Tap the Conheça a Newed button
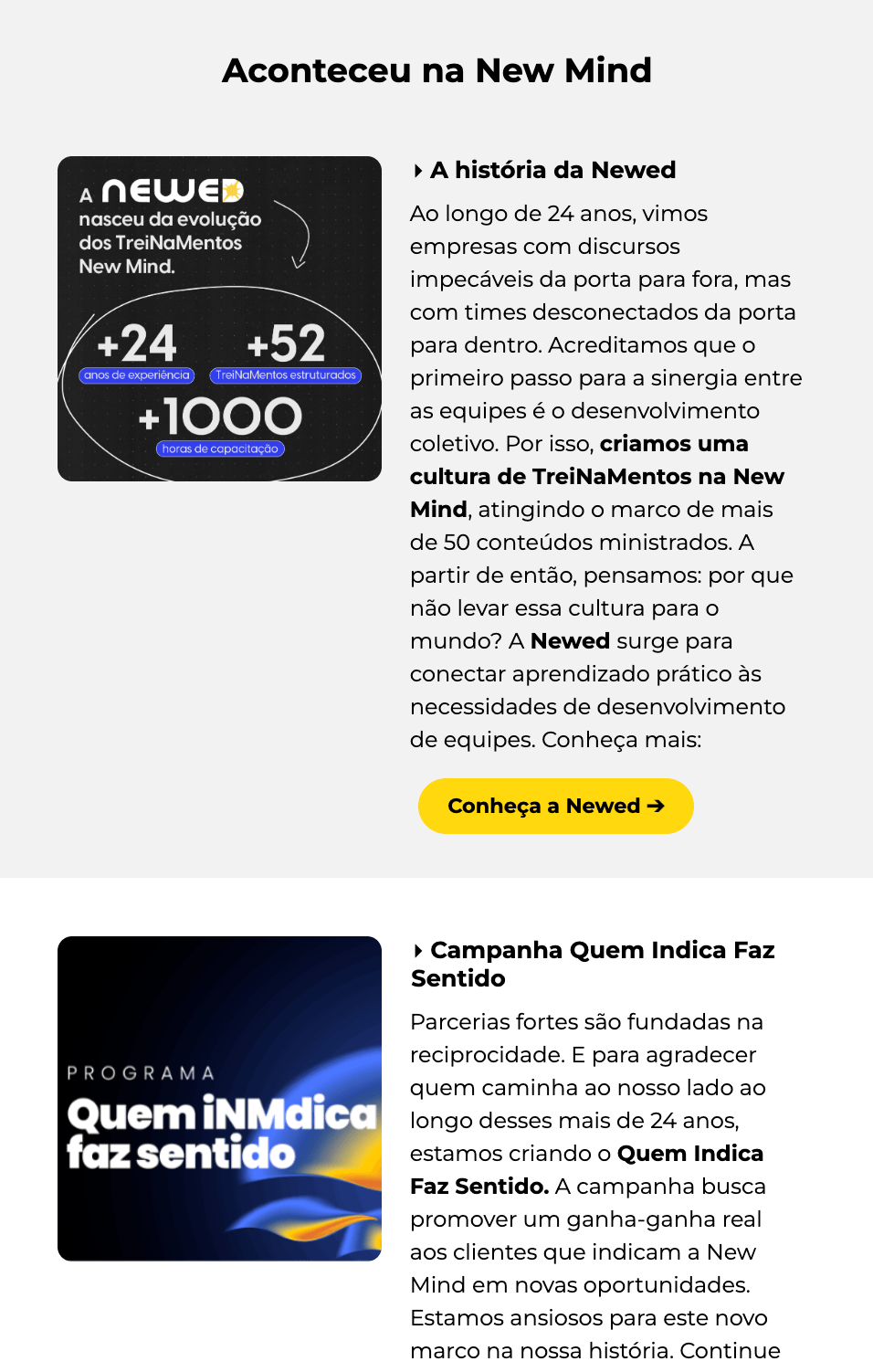Viewport: 873px width, 1372px height. [555, 806]
